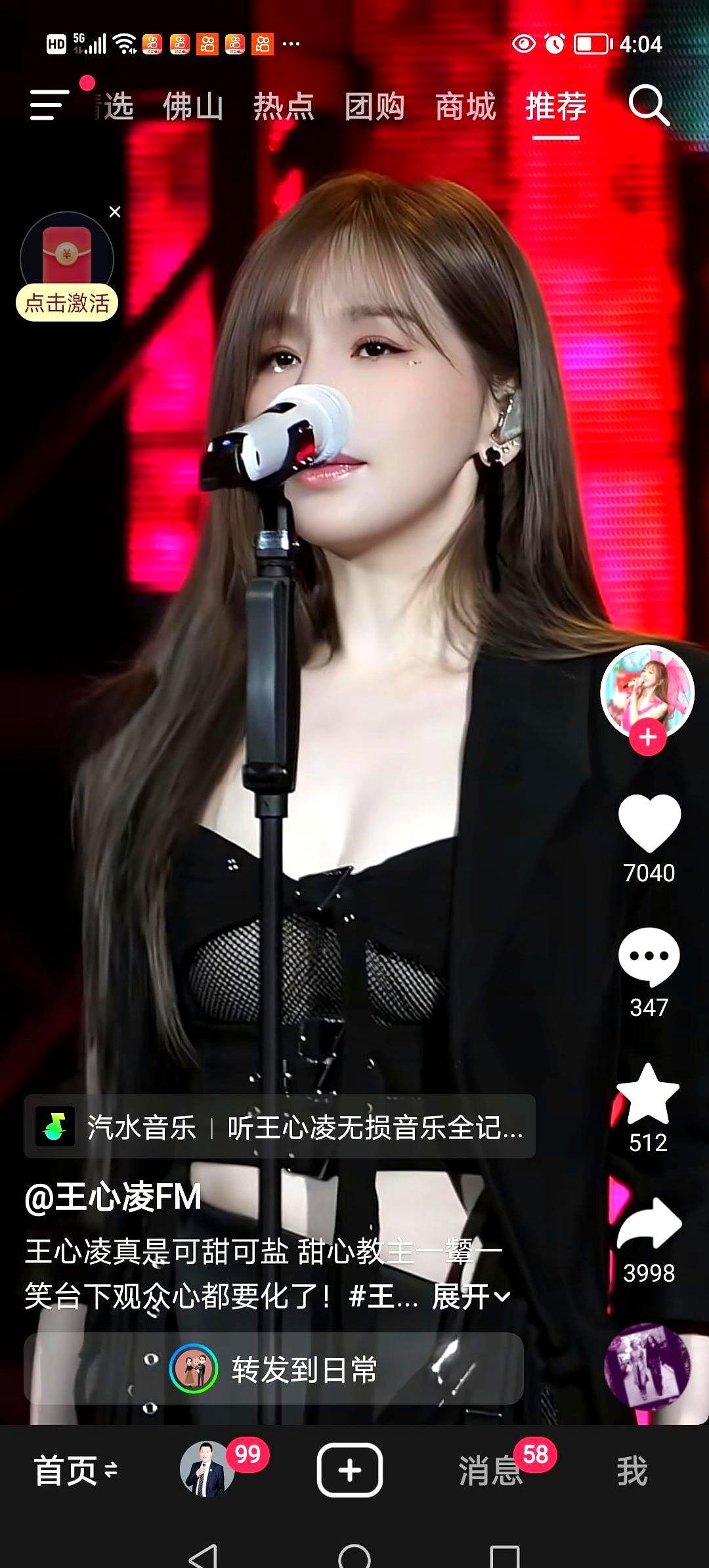This screenshot has width=709, height=1568.
Task: Follow the creator via the plus on avatar
Action: tap(647, 737)
